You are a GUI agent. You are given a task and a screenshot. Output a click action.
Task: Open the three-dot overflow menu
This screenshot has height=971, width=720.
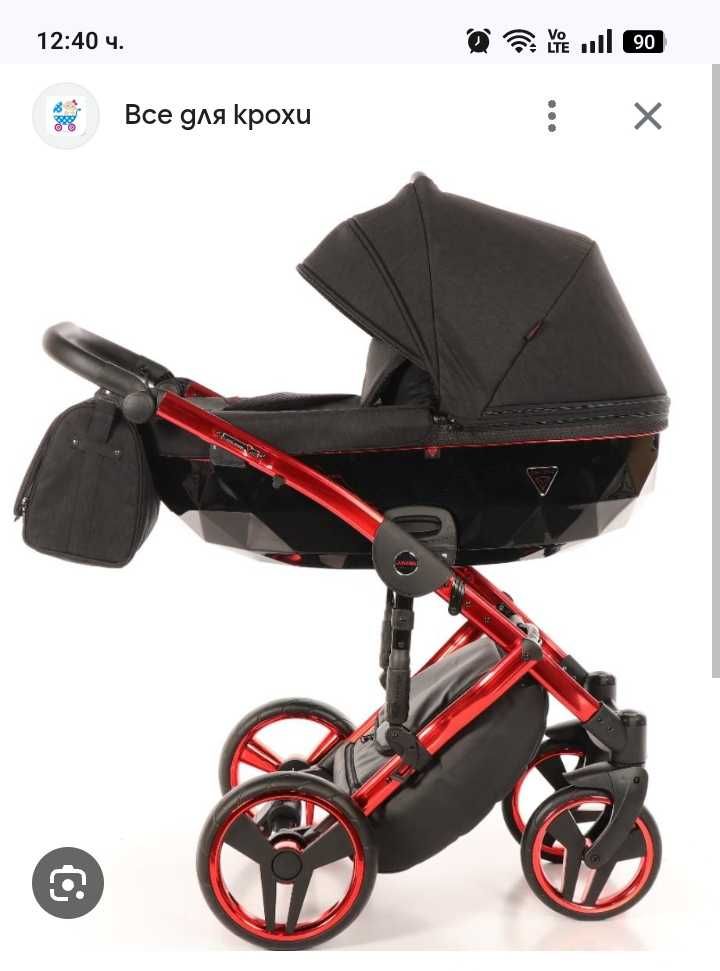(551, 116)
